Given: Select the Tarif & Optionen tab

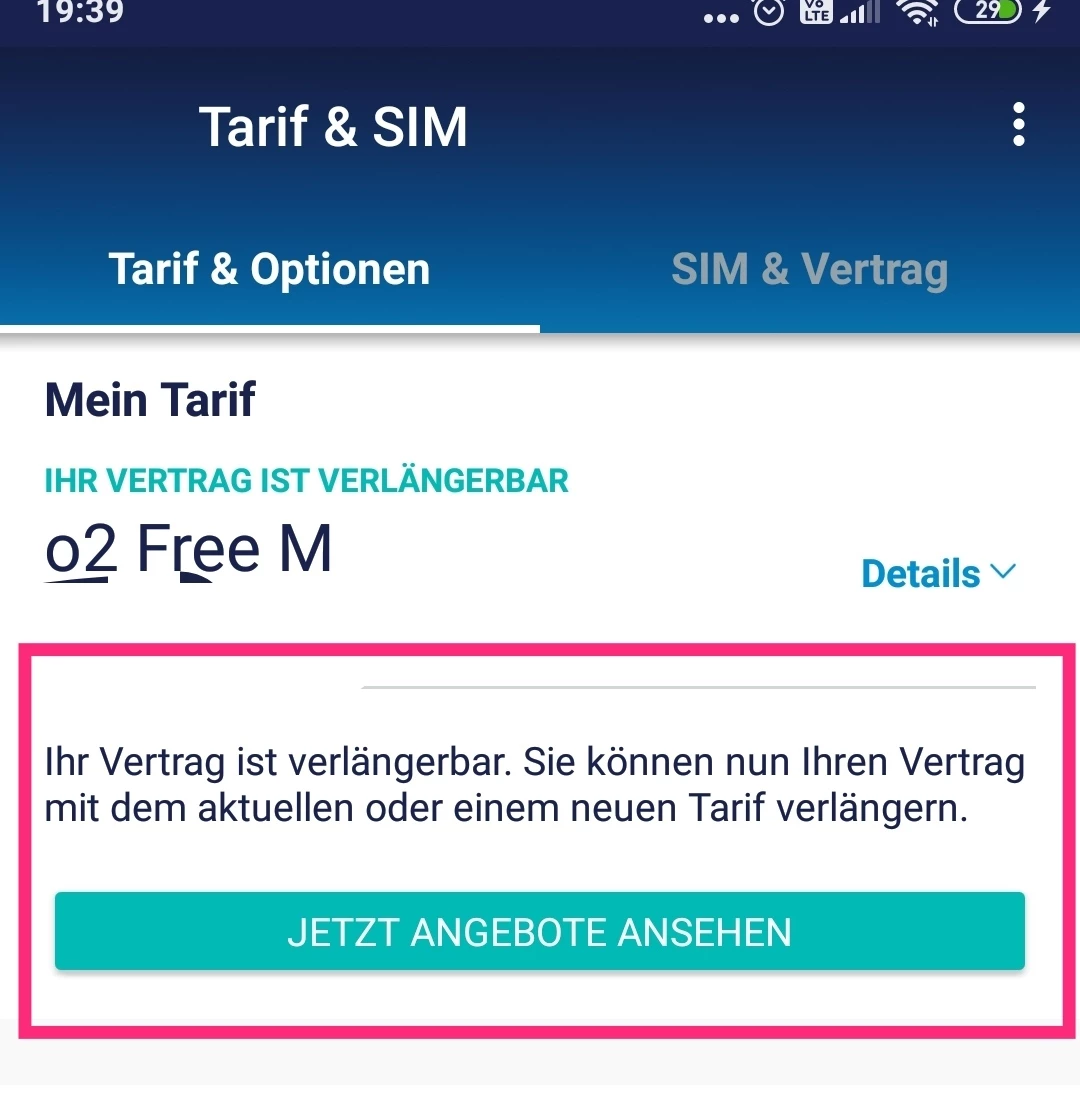Looking at the screenshot, I should click(x=269, y=269).
